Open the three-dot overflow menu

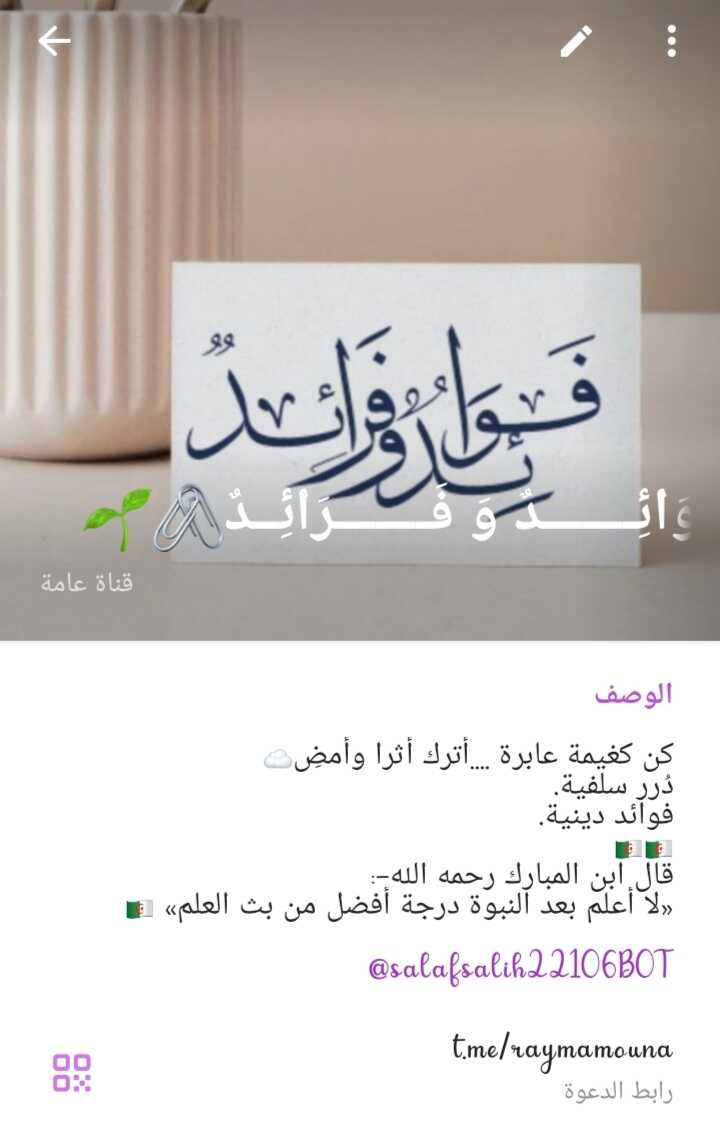tap(671, 41)
